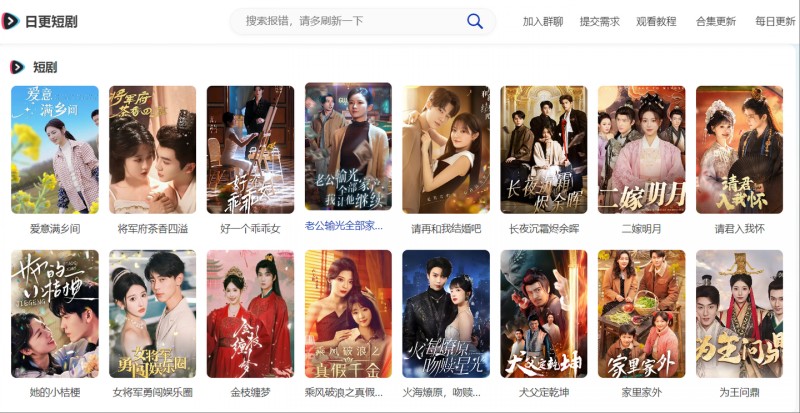Open the drama 家里家外

[x=642, y=314]
